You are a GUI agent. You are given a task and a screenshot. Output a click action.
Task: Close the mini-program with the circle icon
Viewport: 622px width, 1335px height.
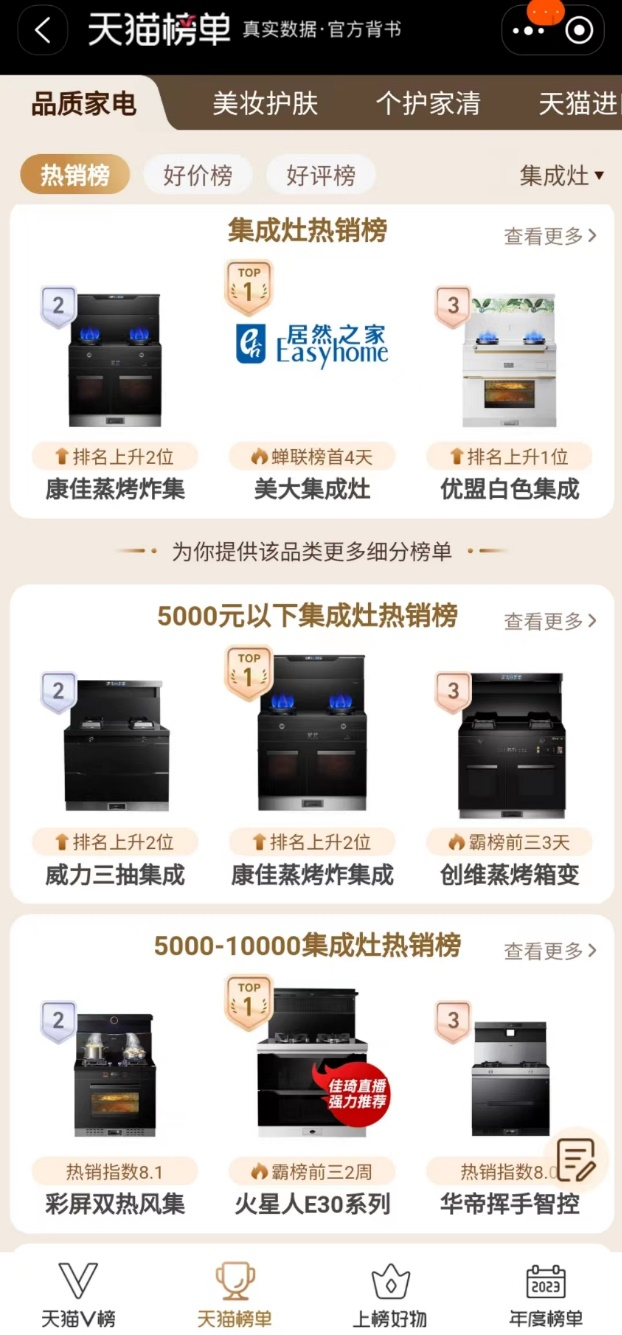tap(579, 30)
